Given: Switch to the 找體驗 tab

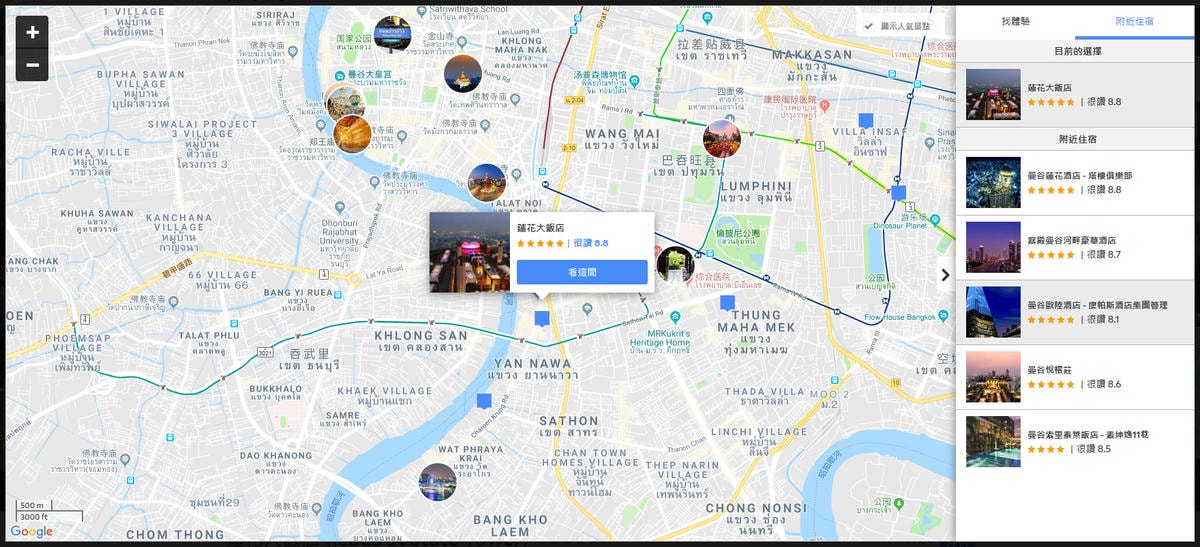Looking at the screenshot, I should 1016,22.
